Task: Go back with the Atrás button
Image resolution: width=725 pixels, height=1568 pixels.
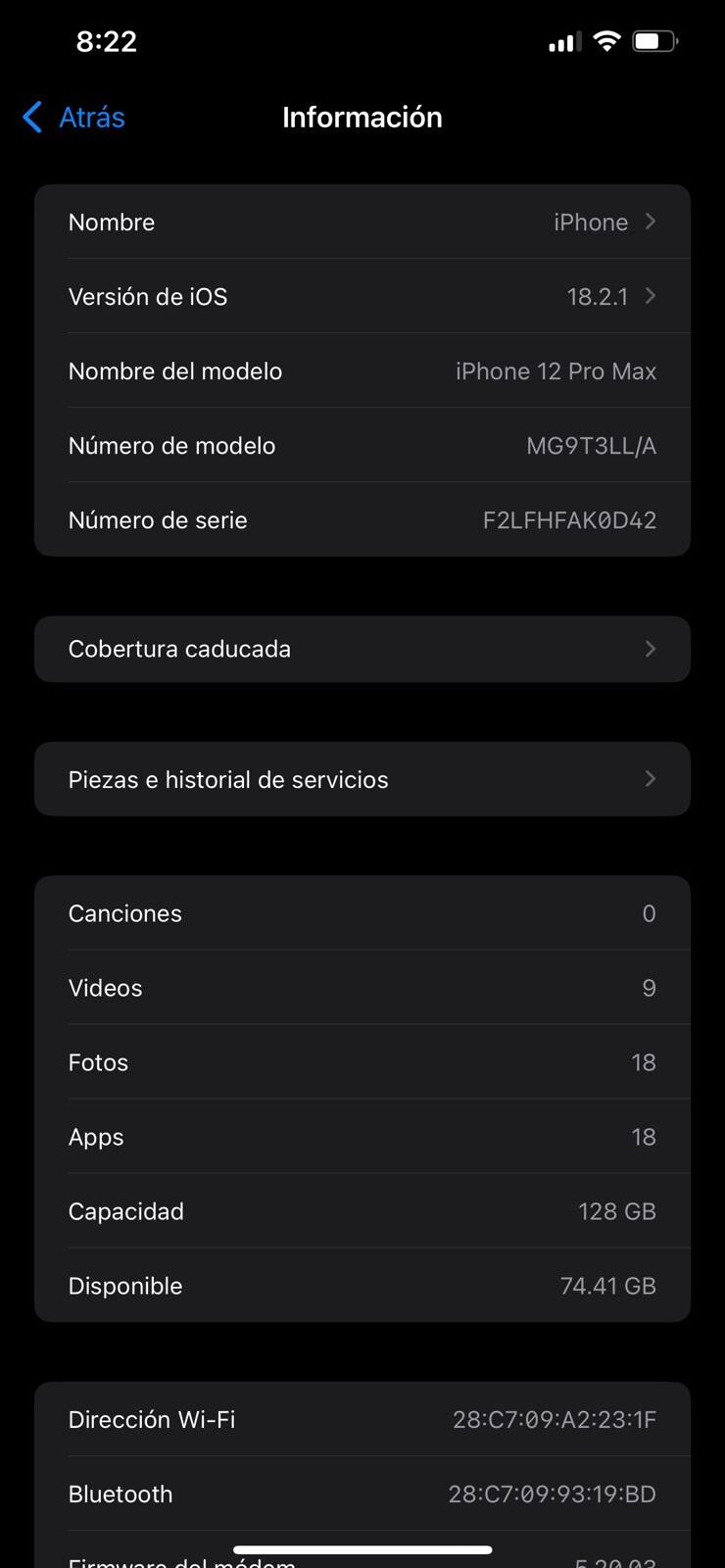Action: click(74, 118)
